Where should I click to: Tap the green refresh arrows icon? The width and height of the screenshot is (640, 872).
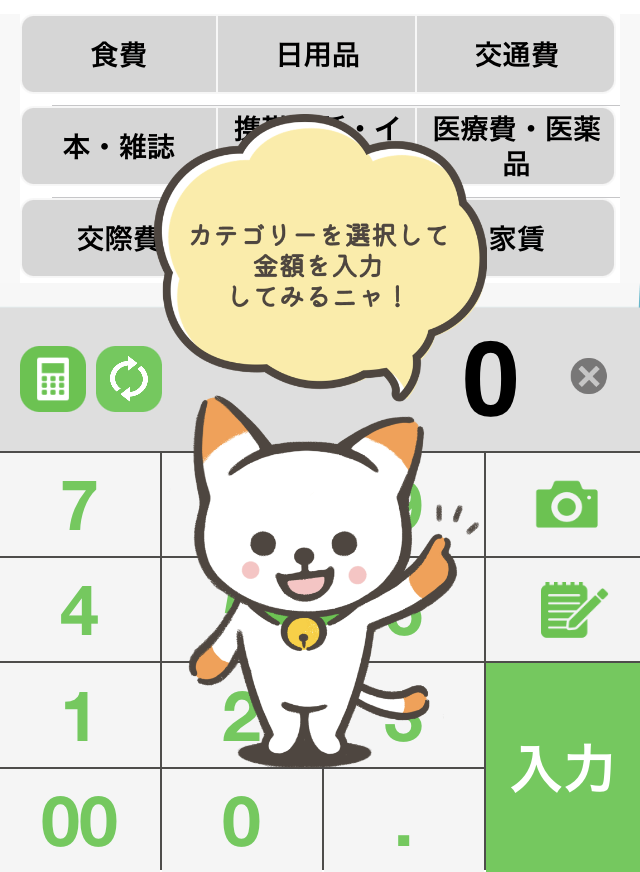point(129,379)
